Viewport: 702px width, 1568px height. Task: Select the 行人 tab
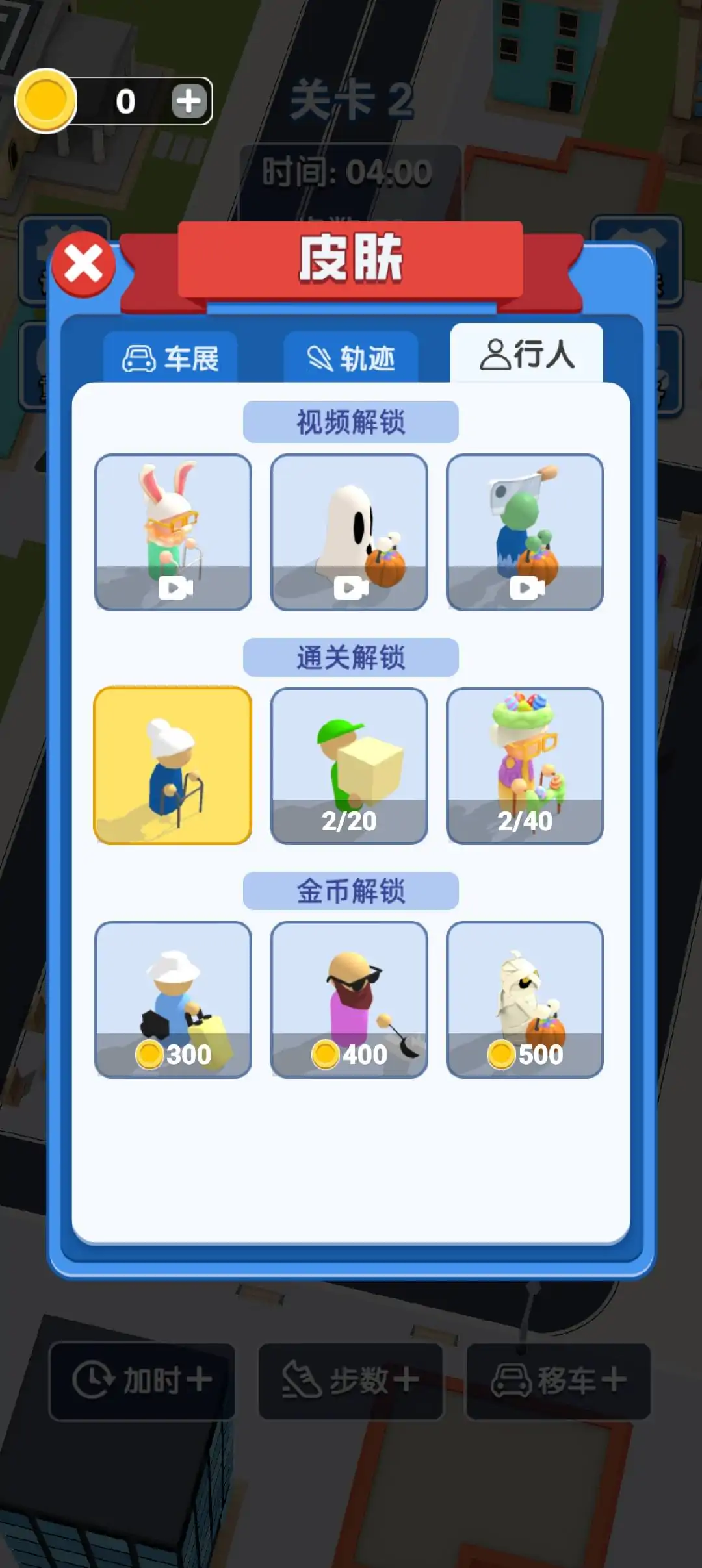tap(526, 354)
